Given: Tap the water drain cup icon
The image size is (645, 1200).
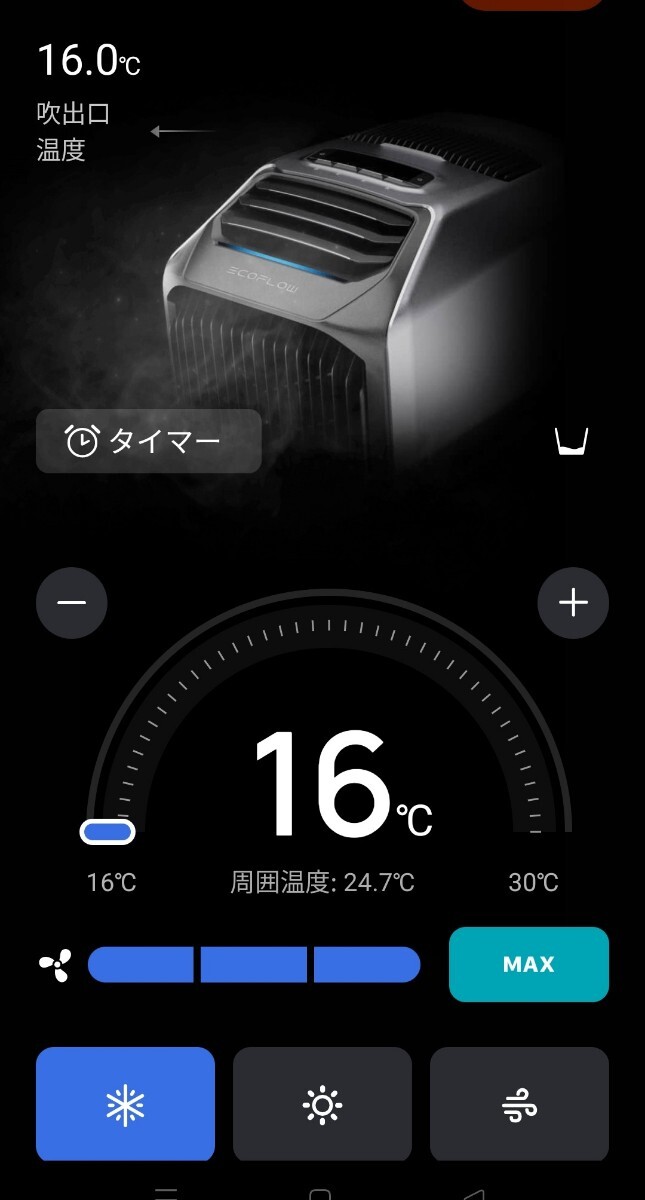Looking at the screenshot, I should (572, 441).
